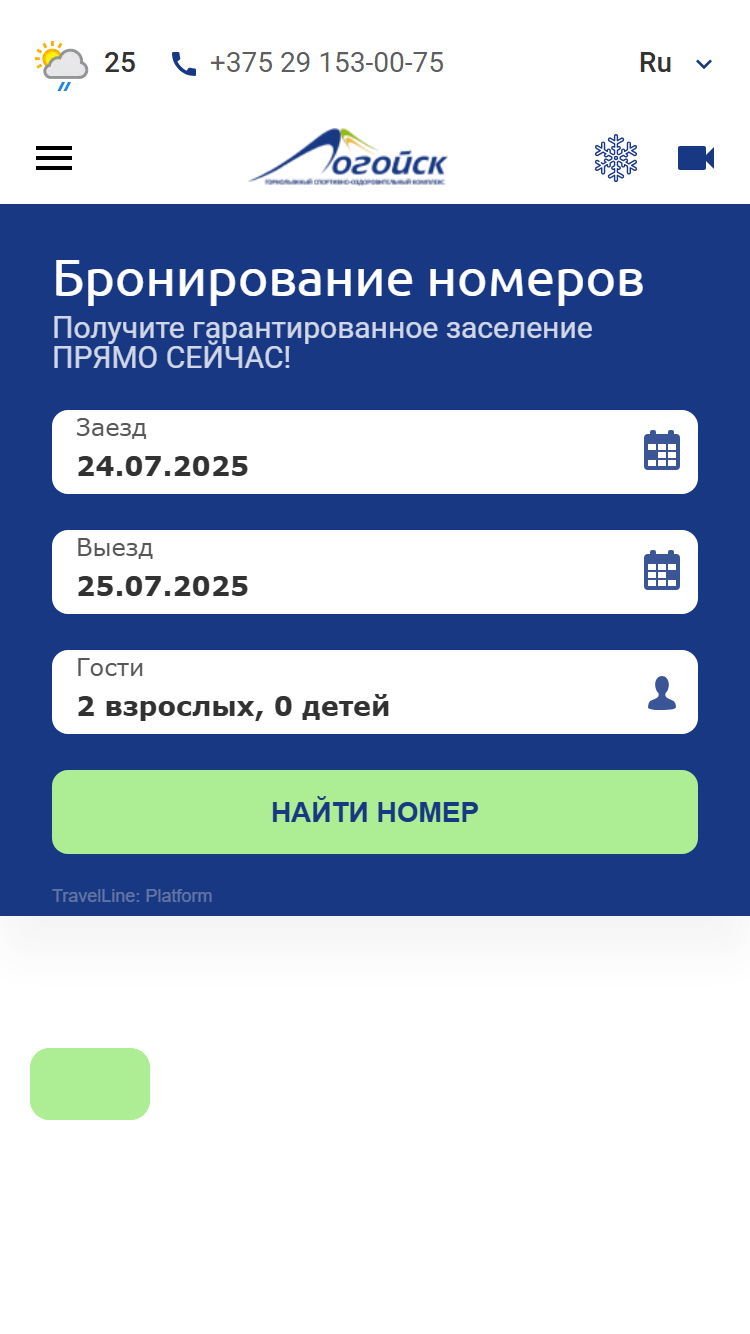750x1334 pixels.
Task: Go to homepage via Логойск logo
Action: pyautogui.click(x=348, y=157)
